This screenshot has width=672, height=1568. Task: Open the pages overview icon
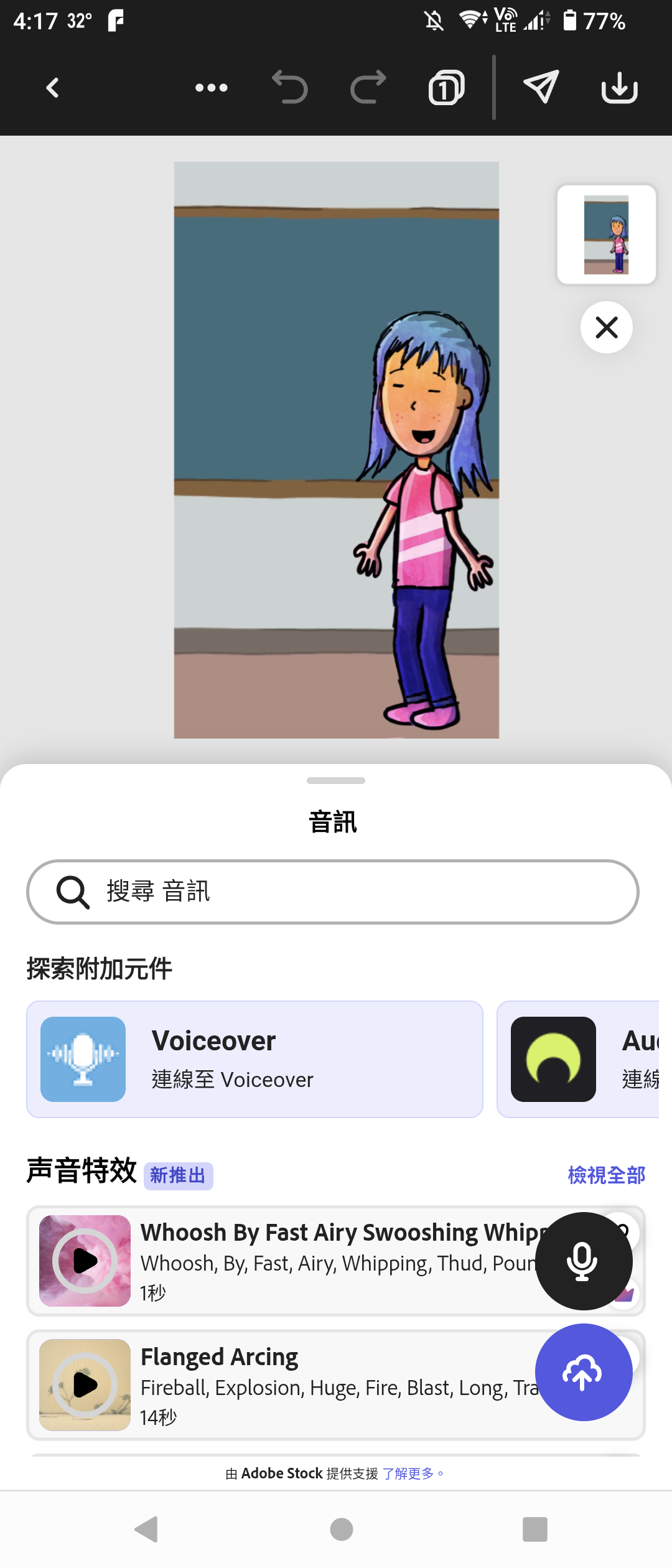click(446, 87)
